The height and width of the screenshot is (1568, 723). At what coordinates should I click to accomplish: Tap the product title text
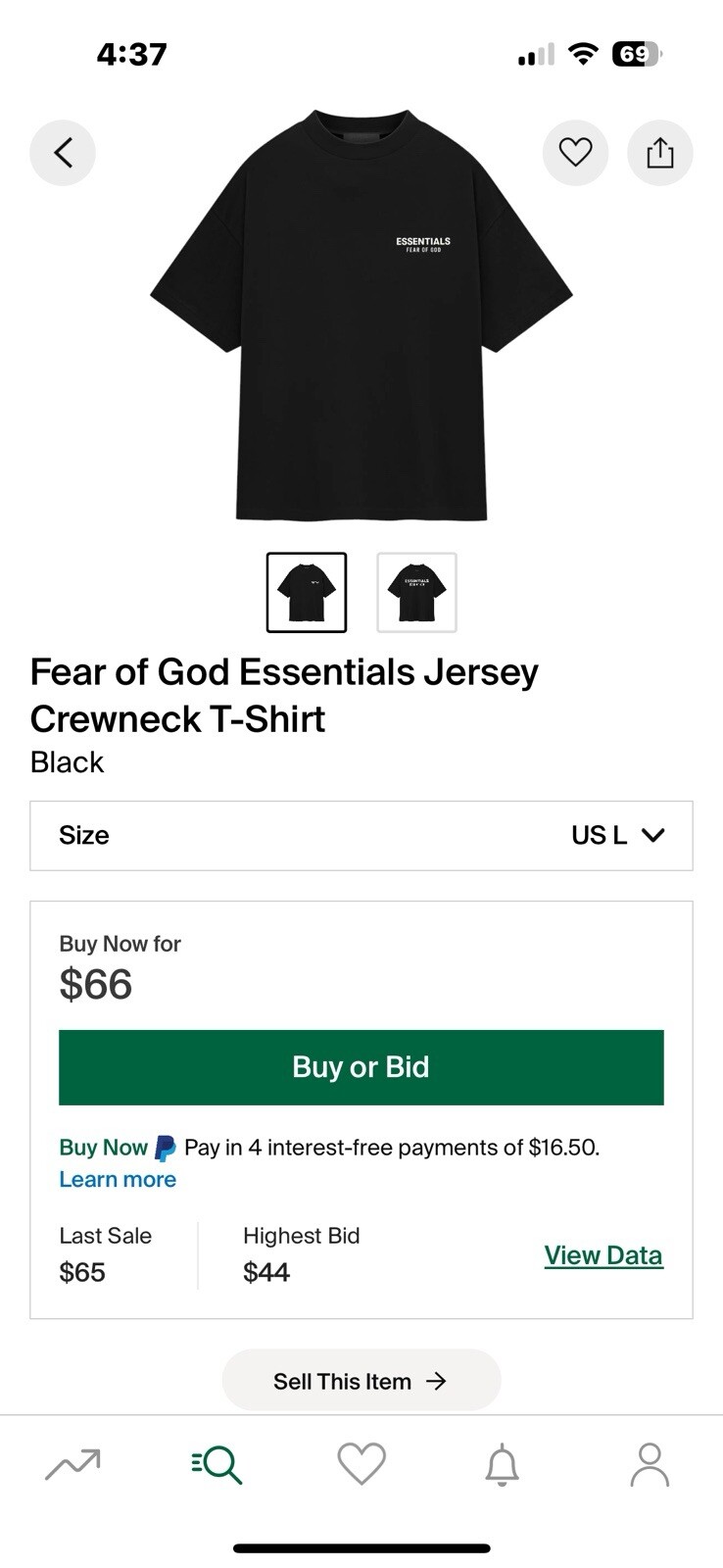[x=284, y=695]
